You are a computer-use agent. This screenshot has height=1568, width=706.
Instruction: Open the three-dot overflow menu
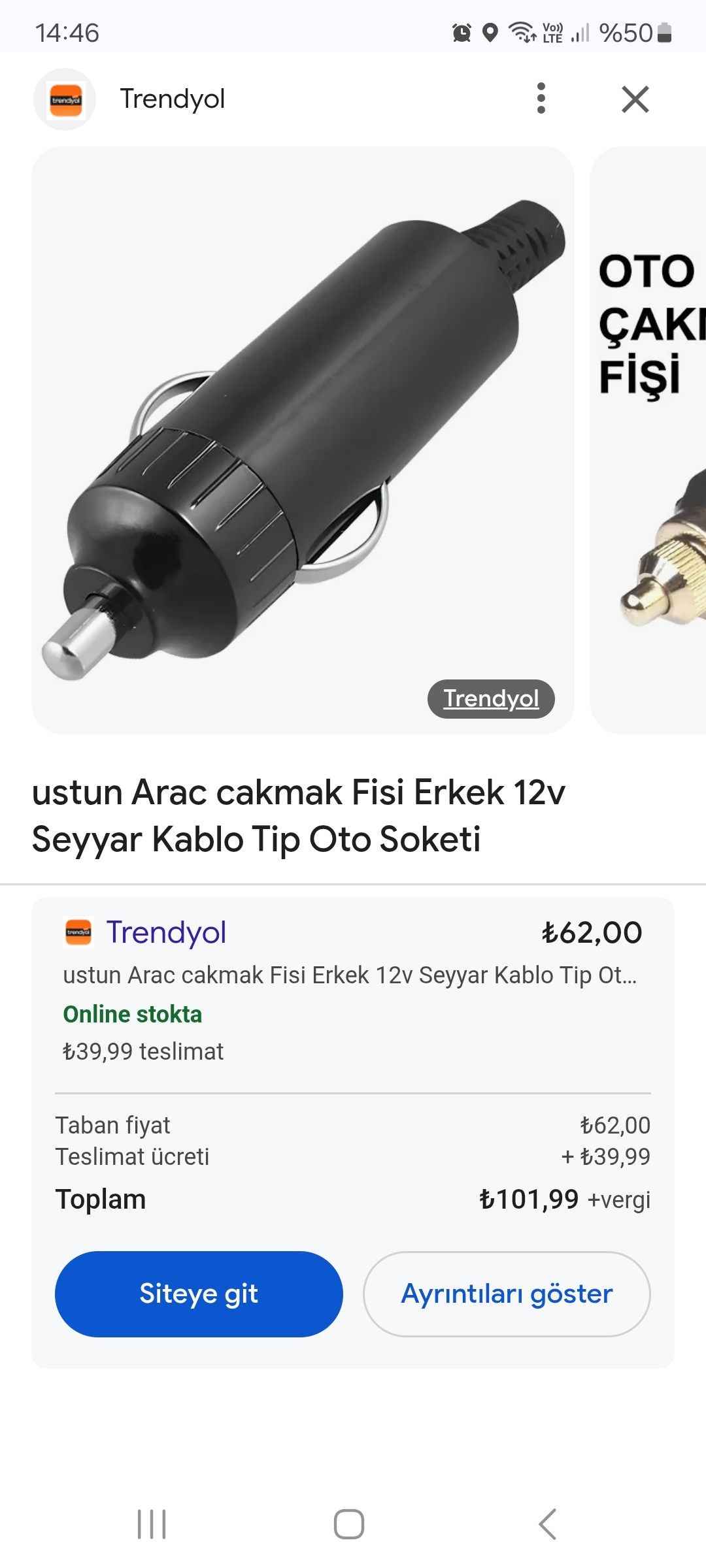pos(541,99)
